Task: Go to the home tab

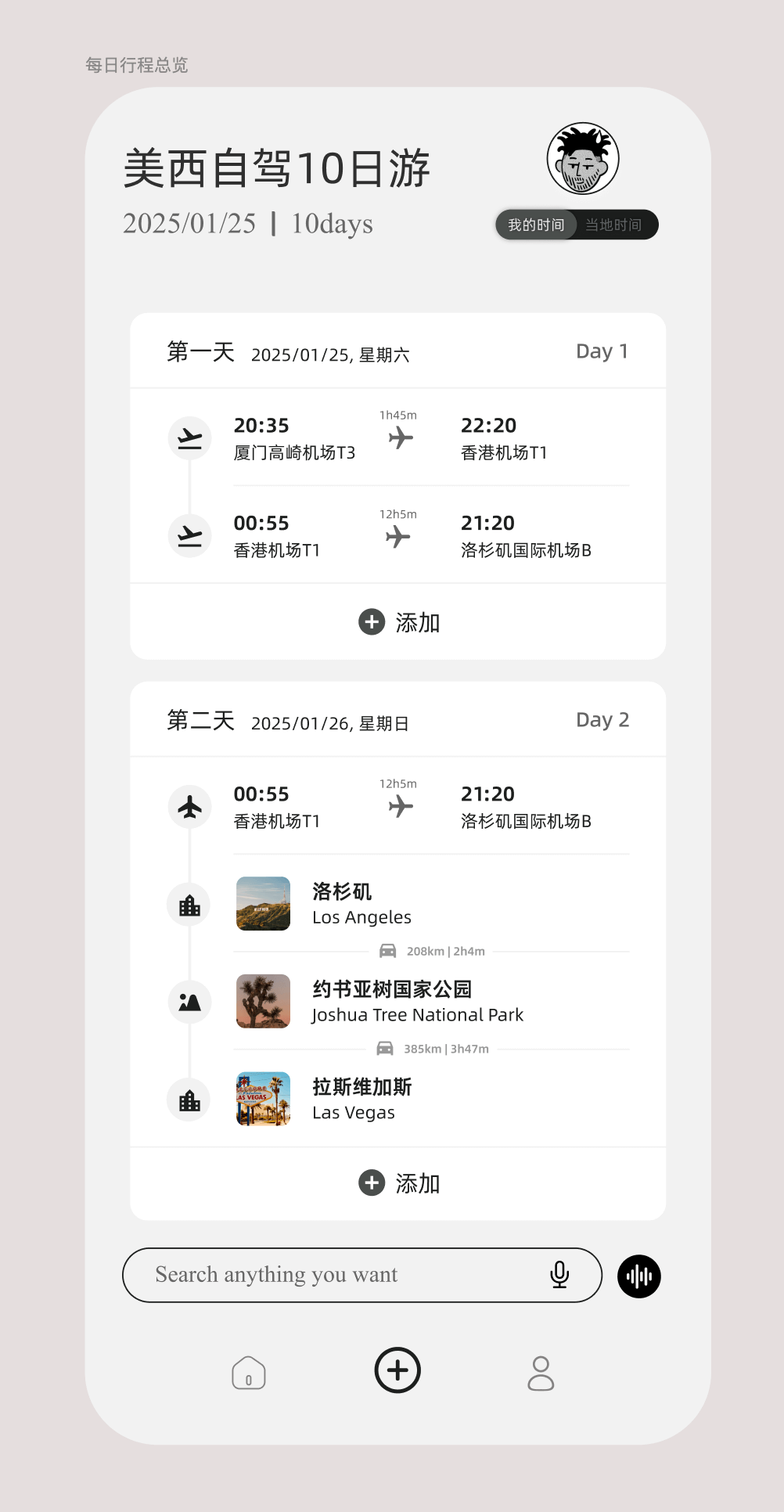Action: (x=249, y=1373)
